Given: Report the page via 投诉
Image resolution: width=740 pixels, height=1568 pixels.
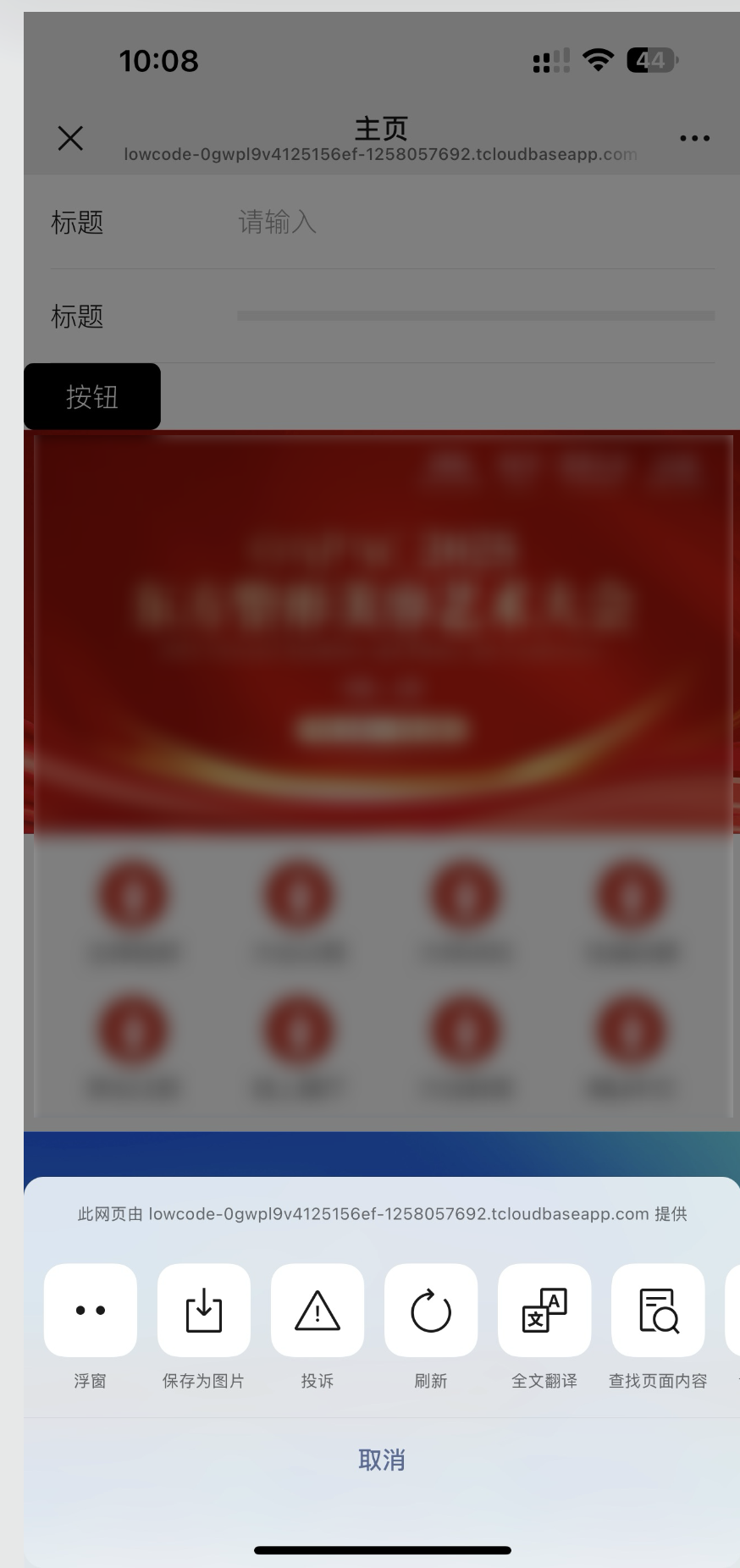Looking at the screenshot, I should 318,1310.
